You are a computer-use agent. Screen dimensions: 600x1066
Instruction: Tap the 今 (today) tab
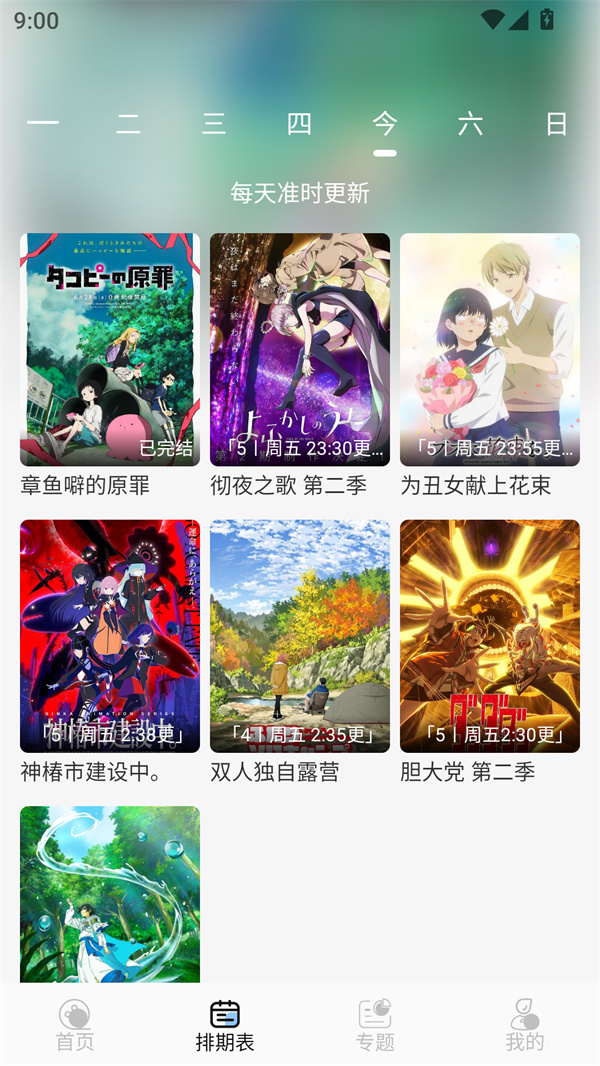(385, 124)
